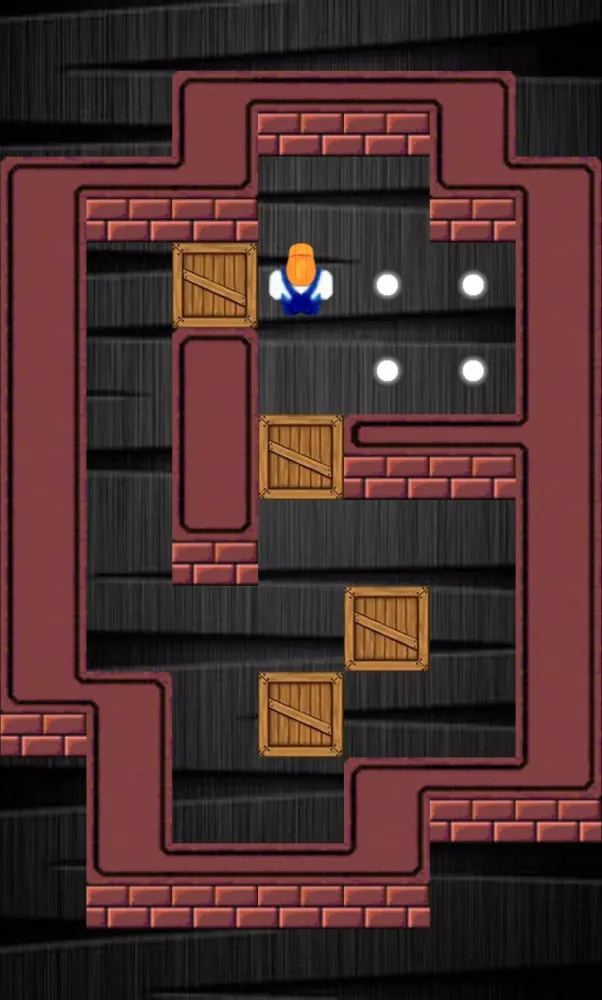Select the wooden crate beside the worker
Image resolution: width=602 pixels, height=1000 pixels.
pos(215,285)
